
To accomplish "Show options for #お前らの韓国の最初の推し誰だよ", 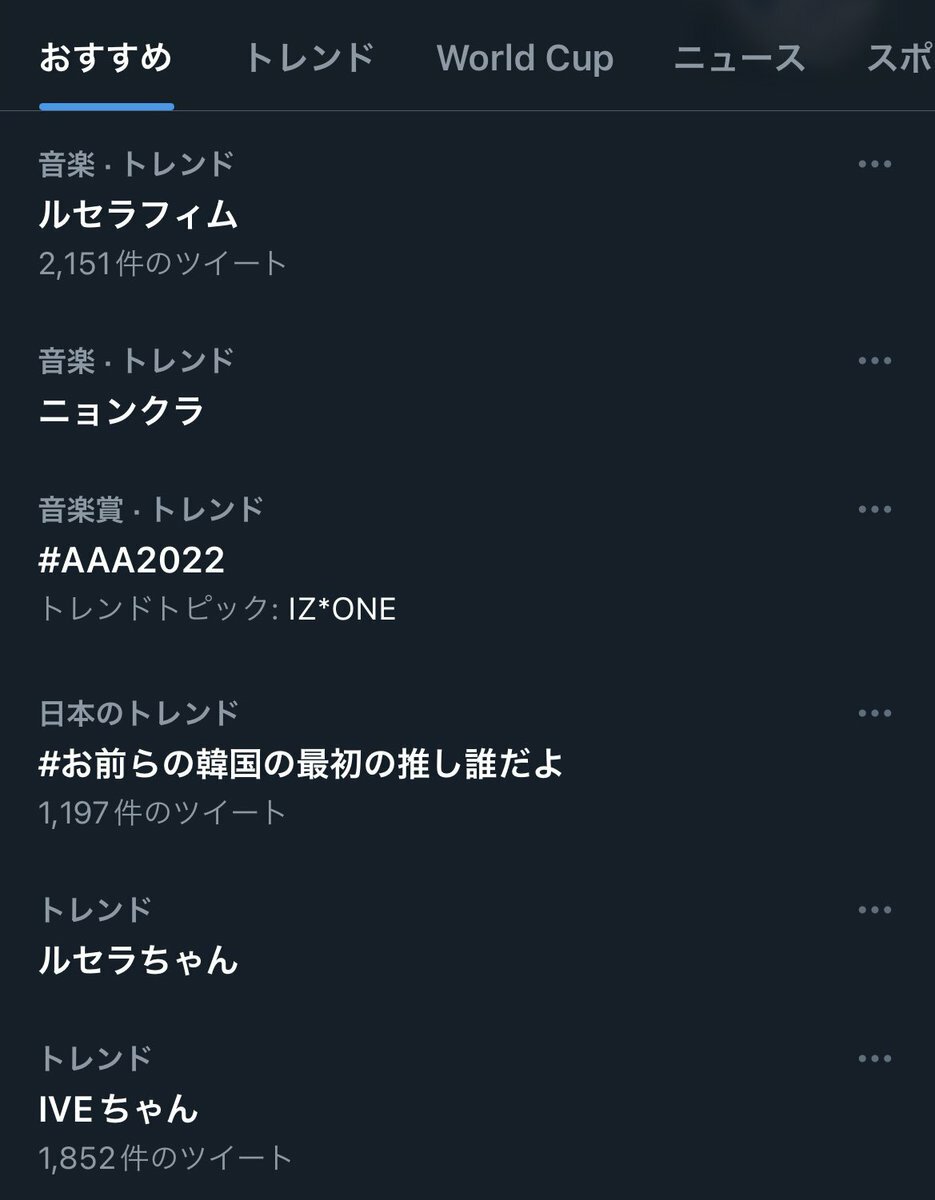I will (875, 713).
